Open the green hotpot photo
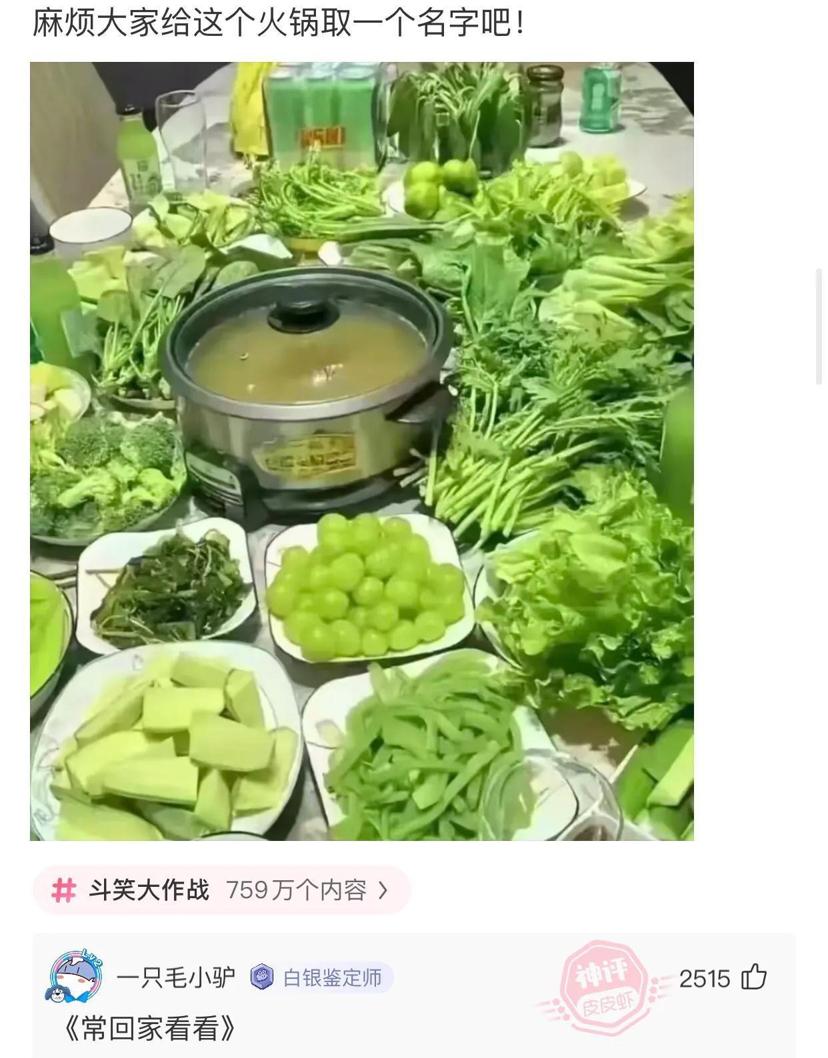Screen dimensions: 828x1058 tap(361, 451)
